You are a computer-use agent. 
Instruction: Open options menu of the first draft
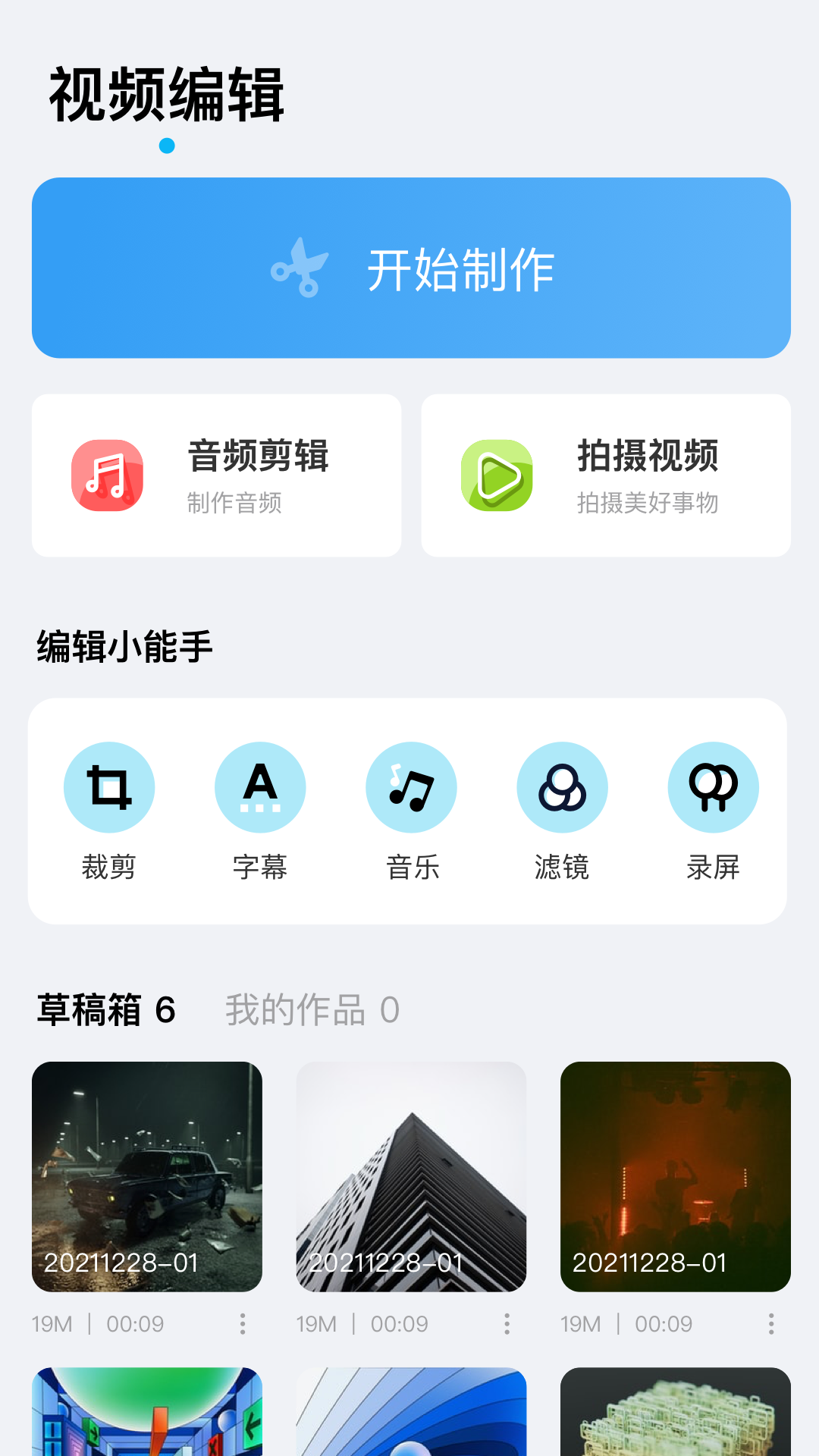click(243, 1323)
